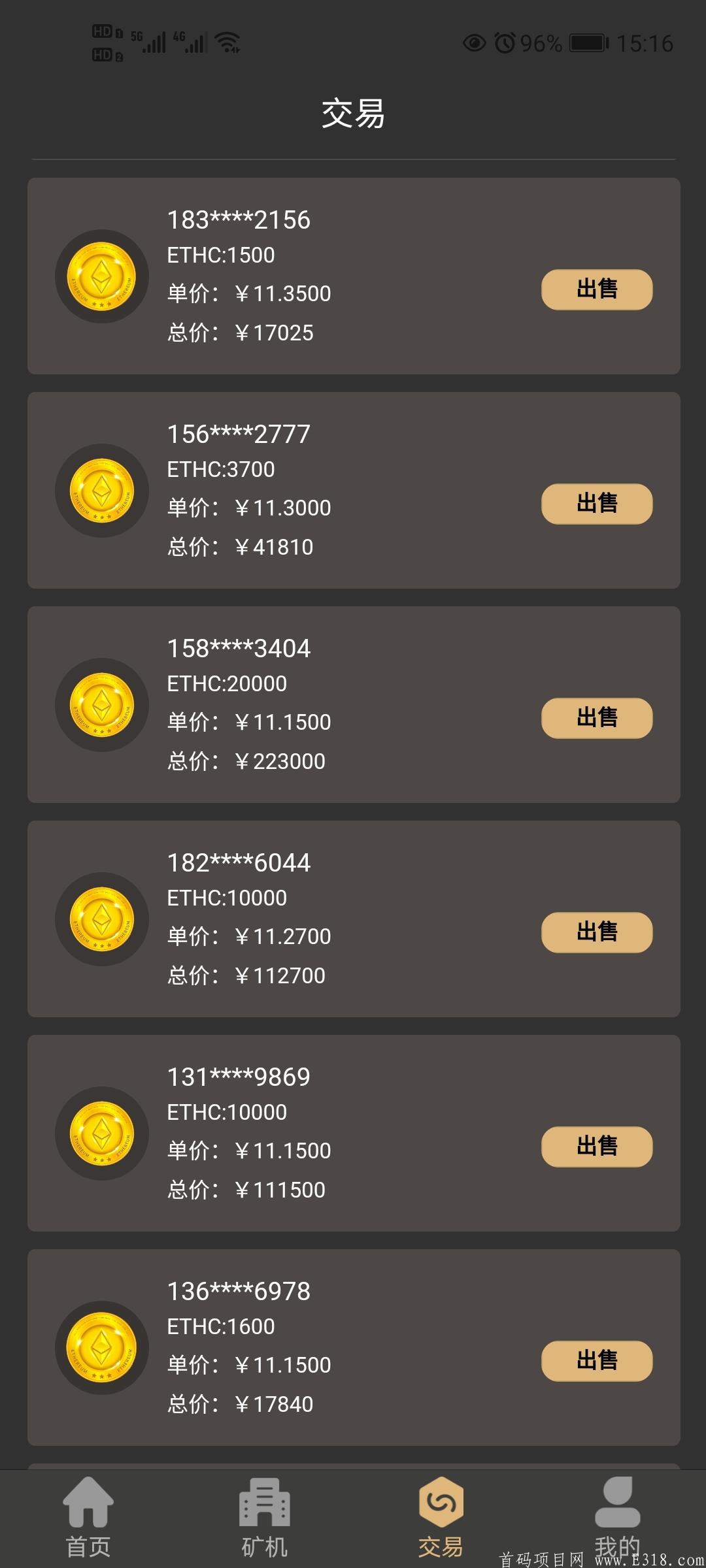Image resolution: width=706 pixels, height=1568 pixels.
Task: Select the 交易 tab
Action: (x=441, y=1518)
